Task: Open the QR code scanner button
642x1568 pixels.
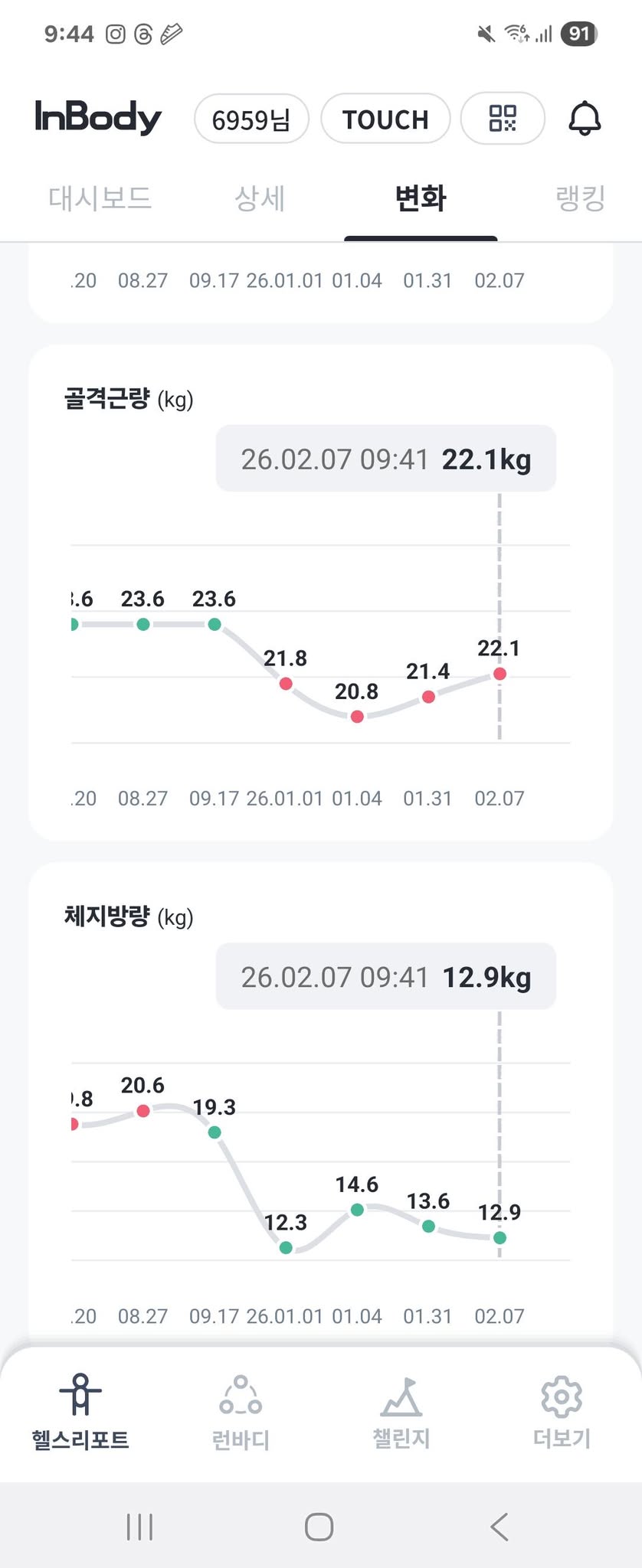Action: (x=503, y=119)
